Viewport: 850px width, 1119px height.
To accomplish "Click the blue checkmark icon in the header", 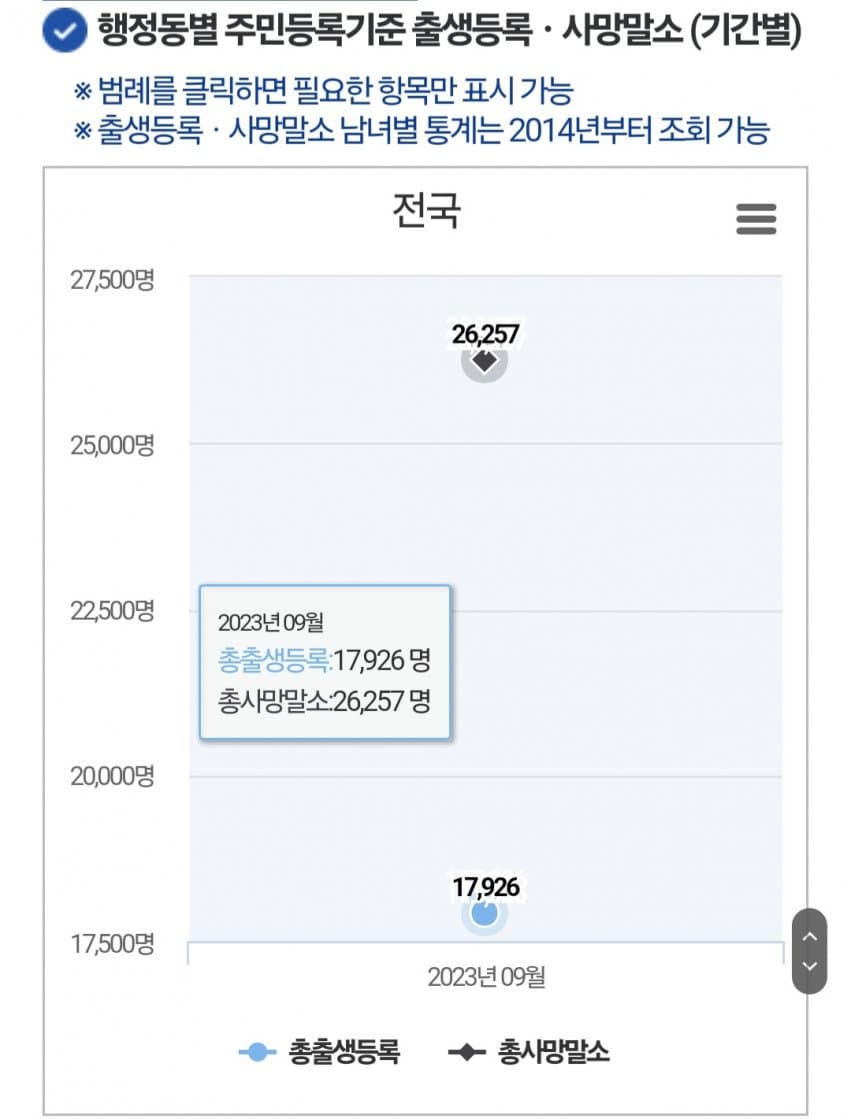I will [62, 29].
